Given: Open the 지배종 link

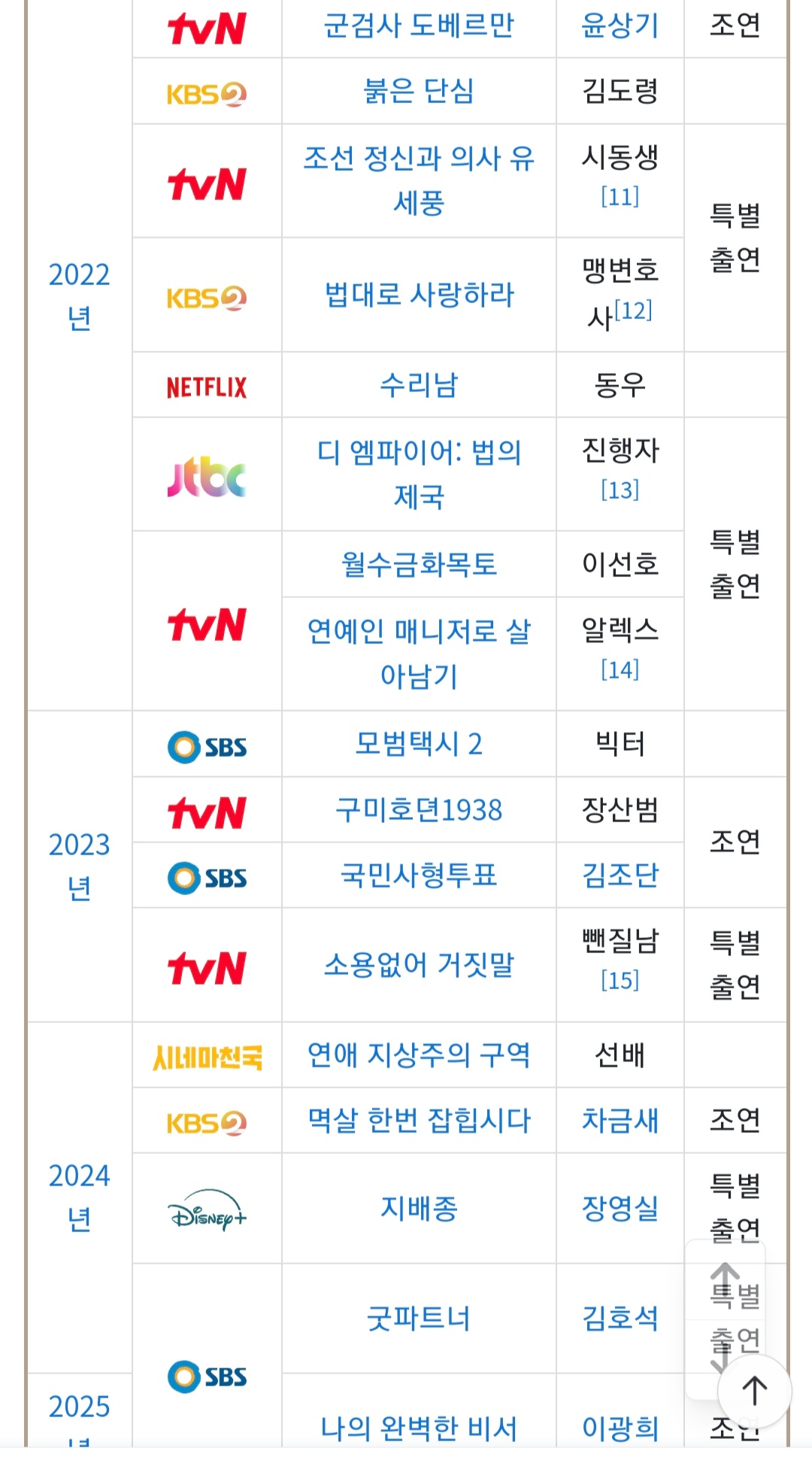Looking at the screenshot, I should 419,1209.
